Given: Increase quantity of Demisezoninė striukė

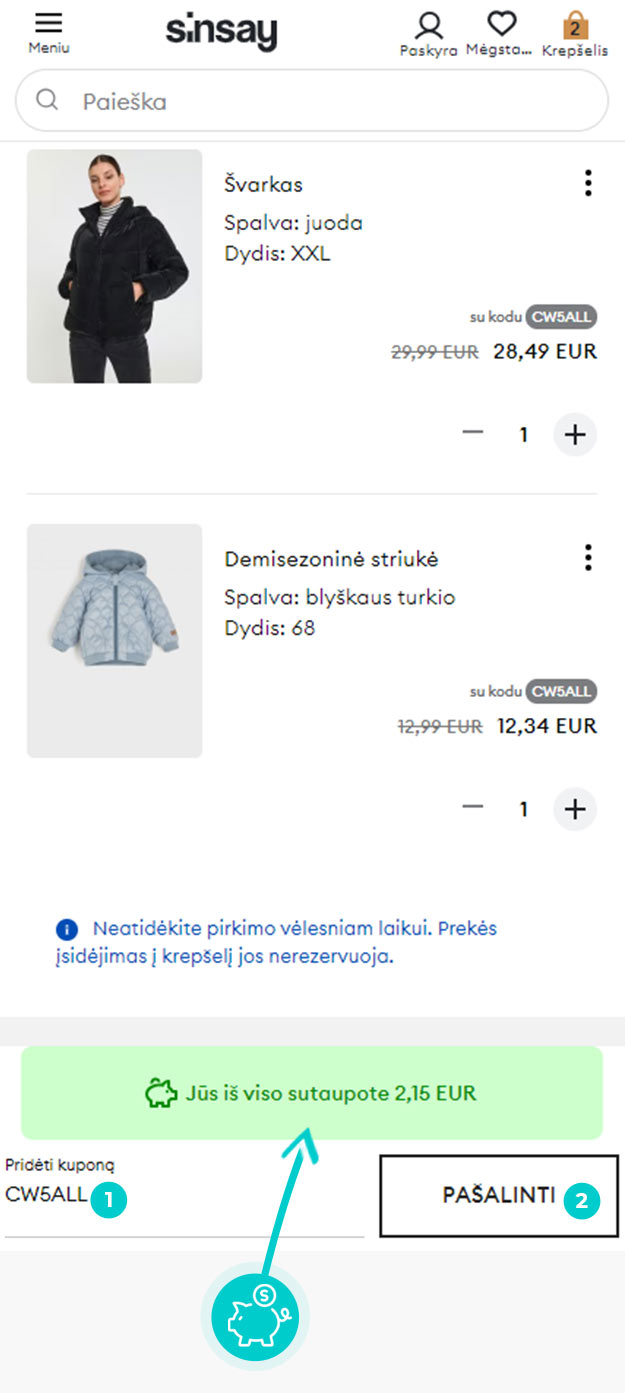Looking at the screenshot, I should click(575, 809).
